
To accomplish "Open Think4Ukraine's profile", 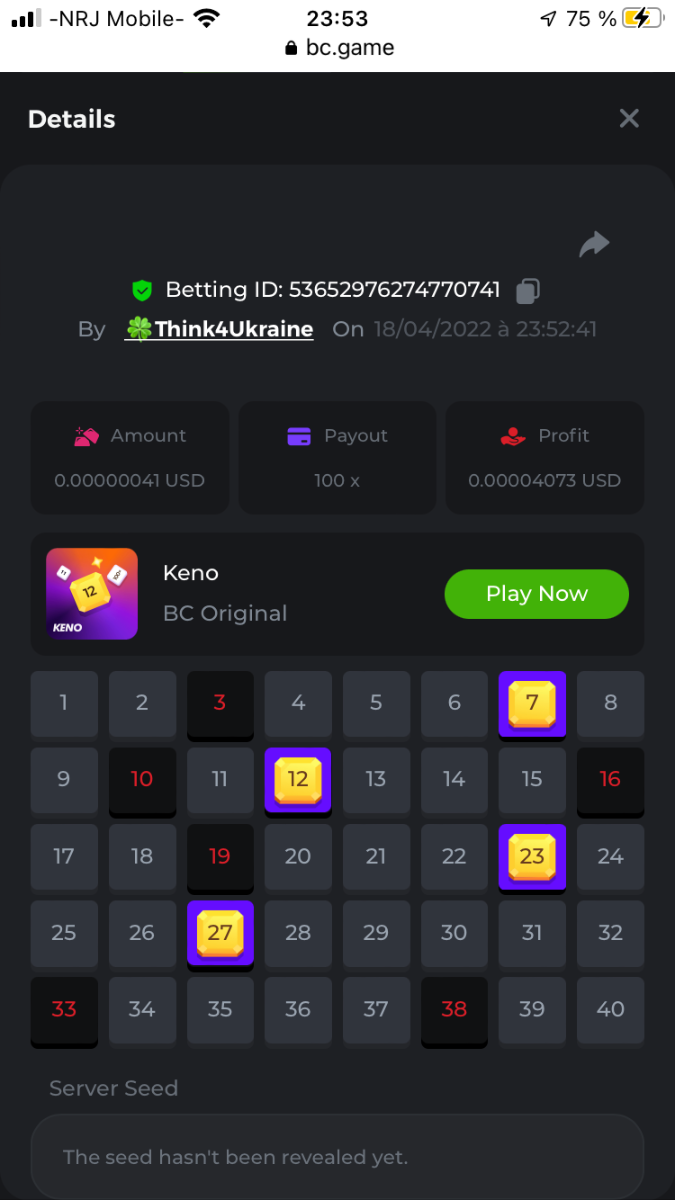I will (219, 329).
